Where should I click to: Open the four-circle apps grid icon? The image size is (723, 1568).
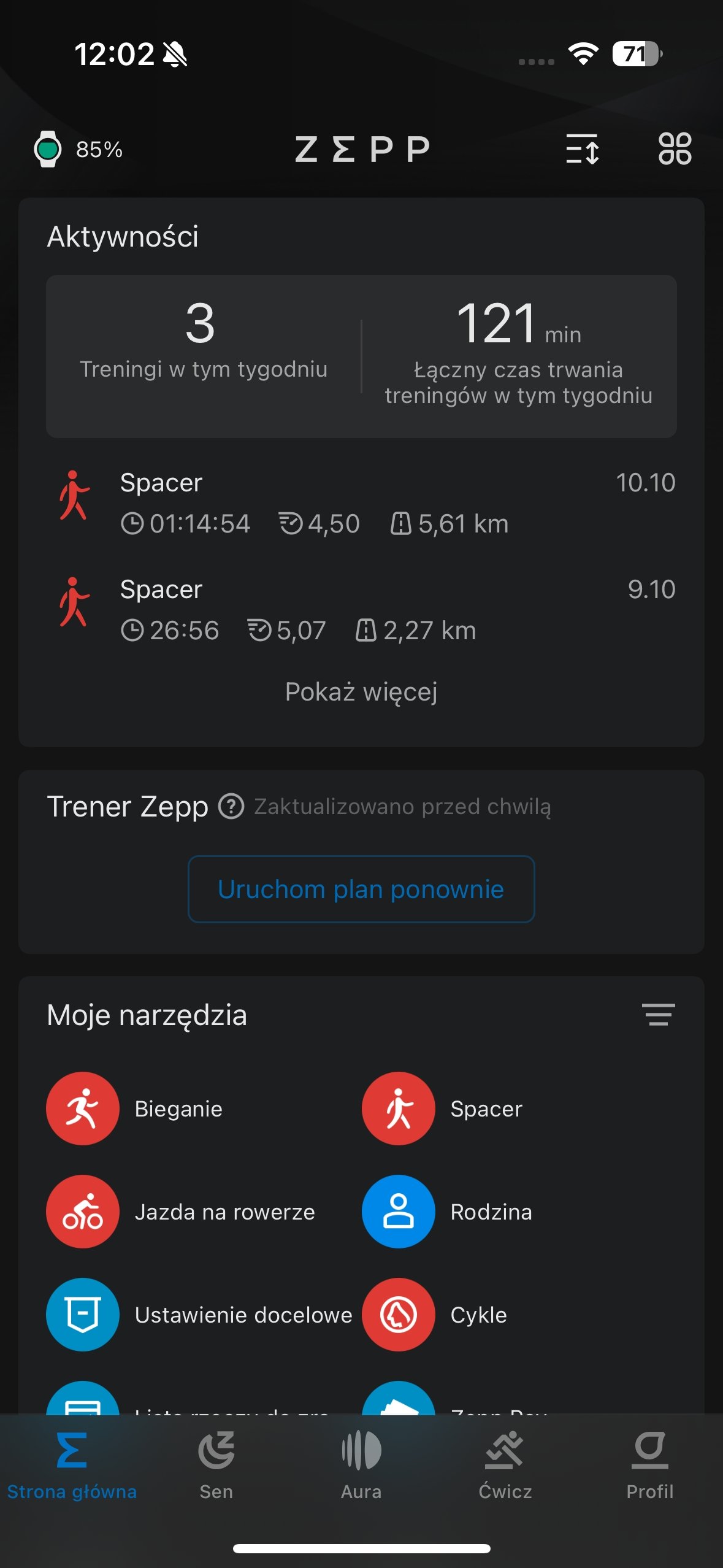coord(675,149)
